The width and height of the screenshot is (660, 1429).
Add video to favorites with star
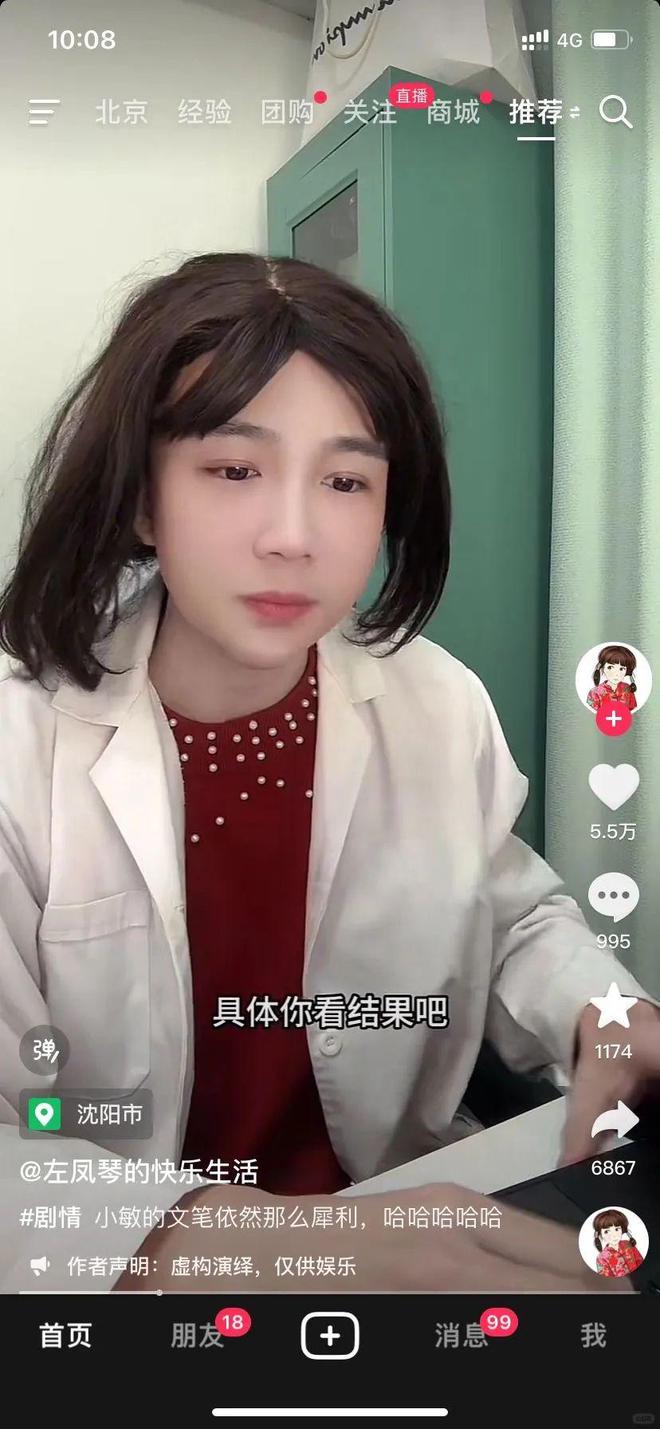coord(613,1007)
